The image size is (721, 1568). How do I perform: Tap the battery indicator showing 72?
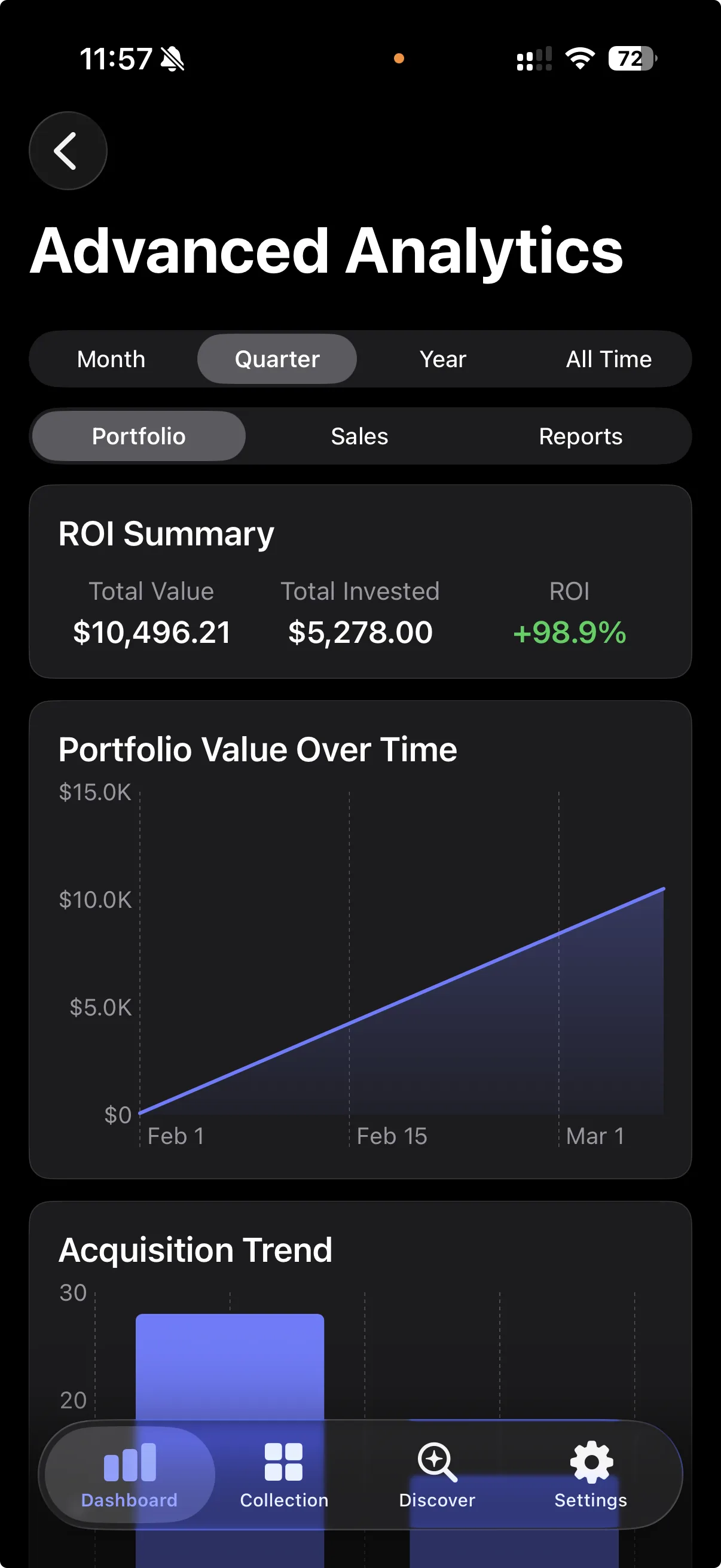tap(630, 57)
